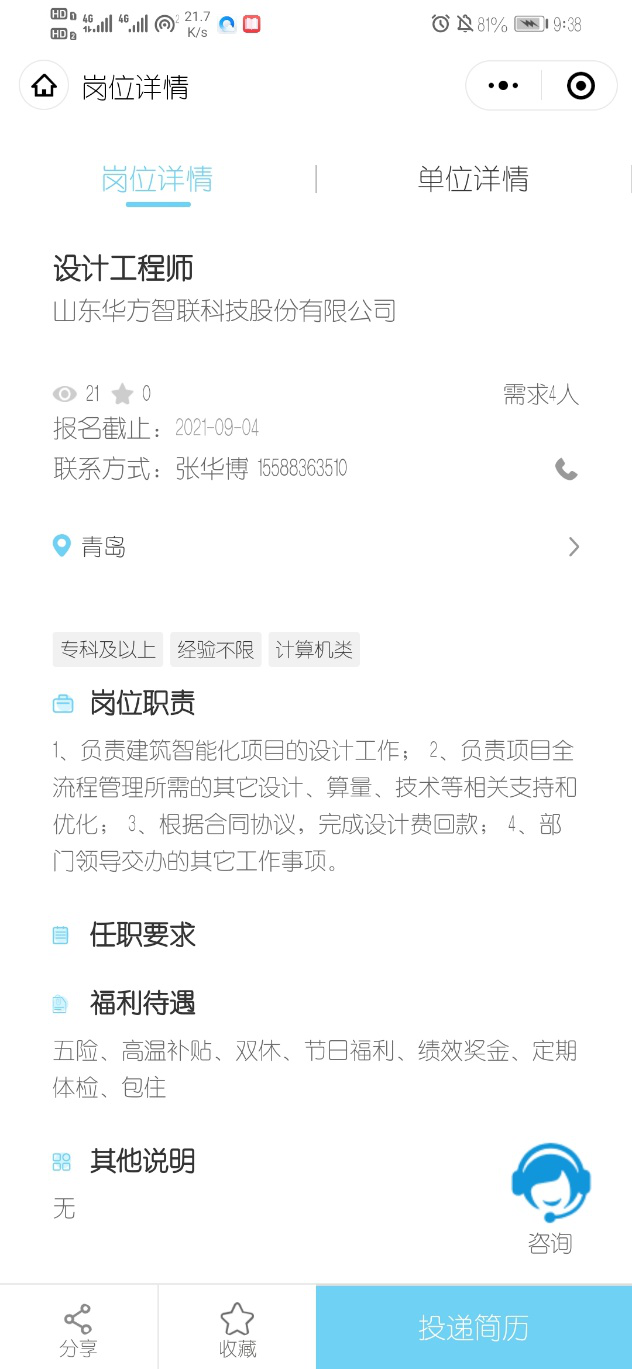Open the 咨询 customer service
The width and height of the screenshot is (632, 1369).
[550, 1197]
